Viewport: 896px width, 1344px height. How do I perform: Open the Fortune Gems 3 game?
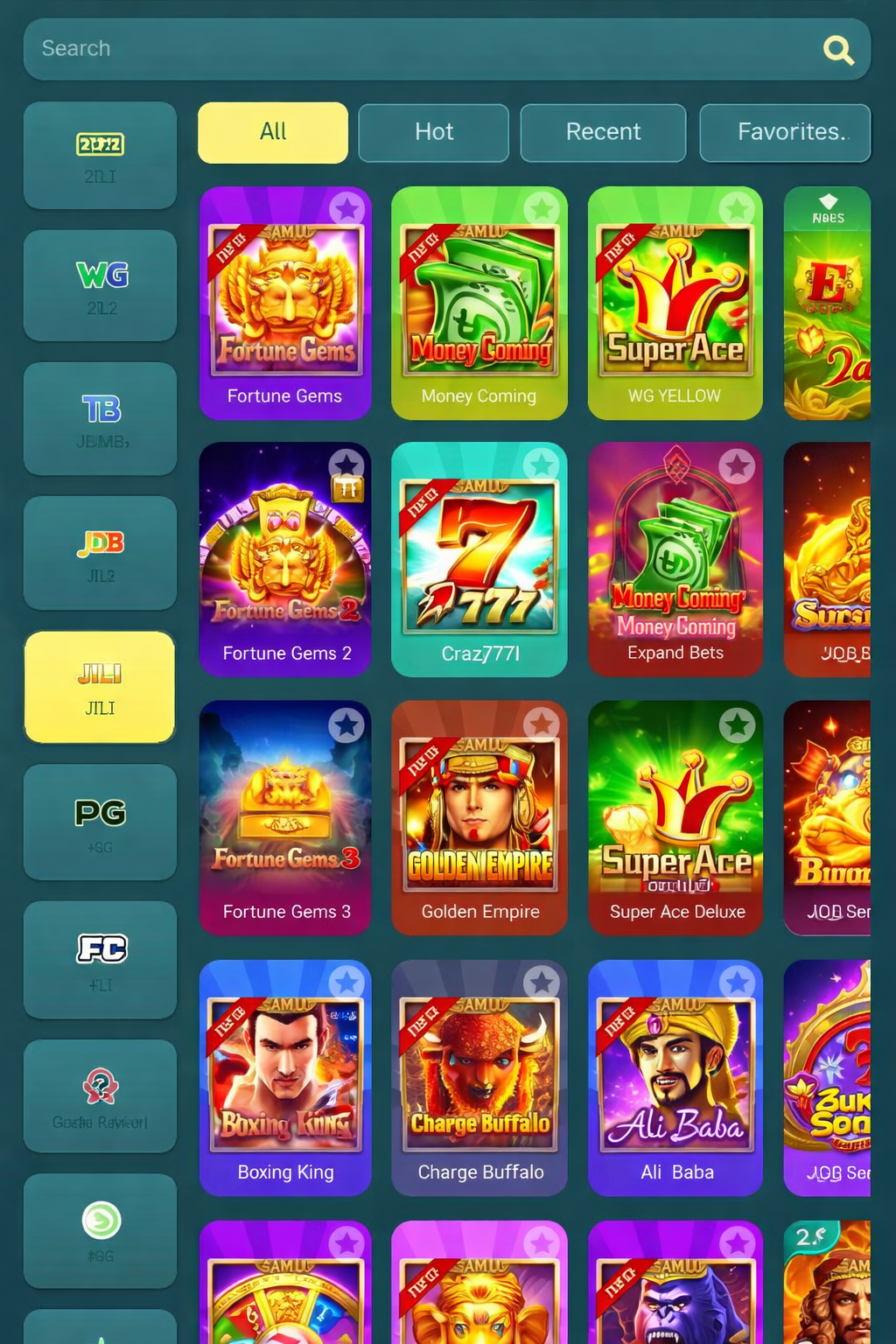click(285, 816)
